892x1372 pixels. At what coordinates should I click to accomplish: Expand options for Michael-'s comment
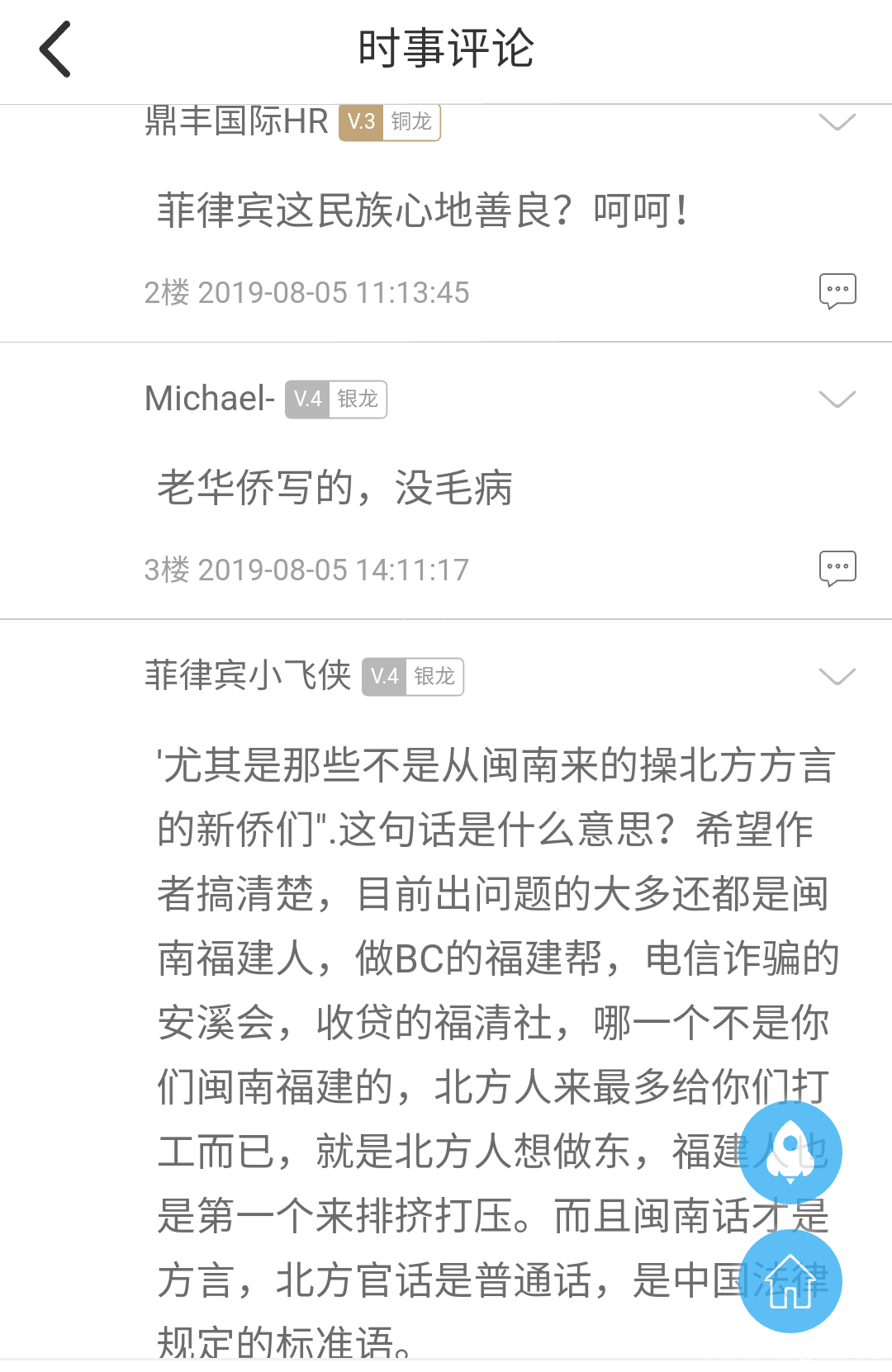(x=837, y=400)
